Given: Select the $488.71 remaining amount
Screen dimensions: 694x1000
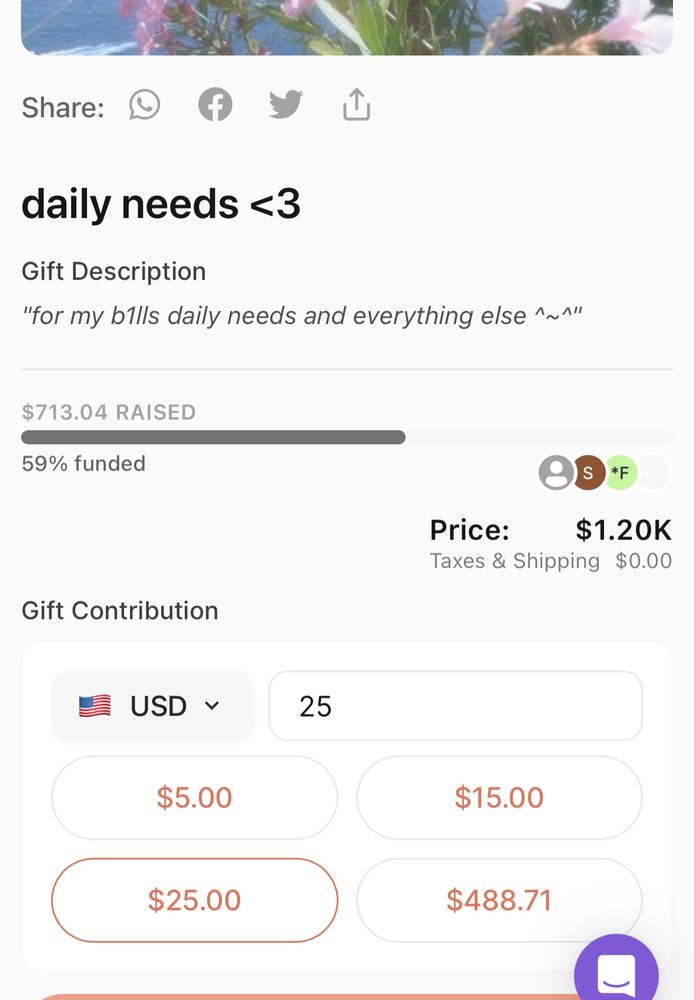Looking at the screenshot, I should (x=499, y=900).
